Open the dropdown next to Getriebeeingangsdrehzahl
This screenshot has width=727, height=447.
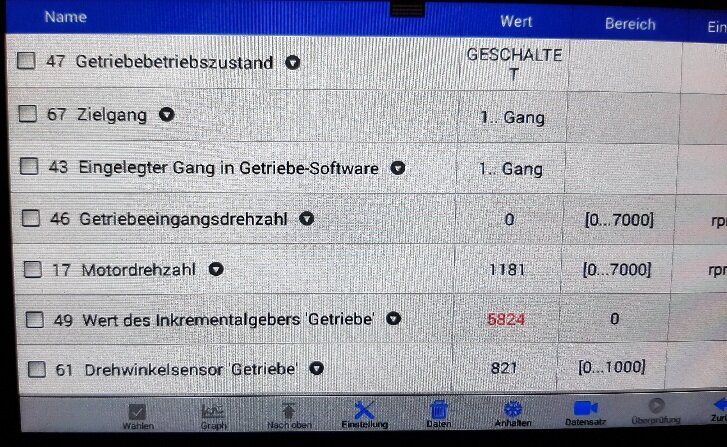pos(306,218)
